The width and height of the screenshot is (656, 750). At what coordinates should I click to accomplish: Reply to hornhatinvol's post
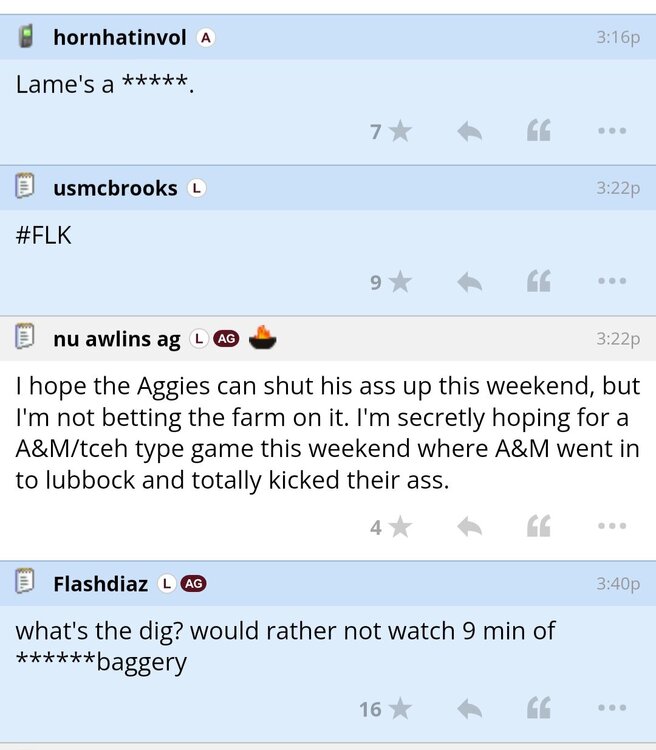[x=469, y=131]
